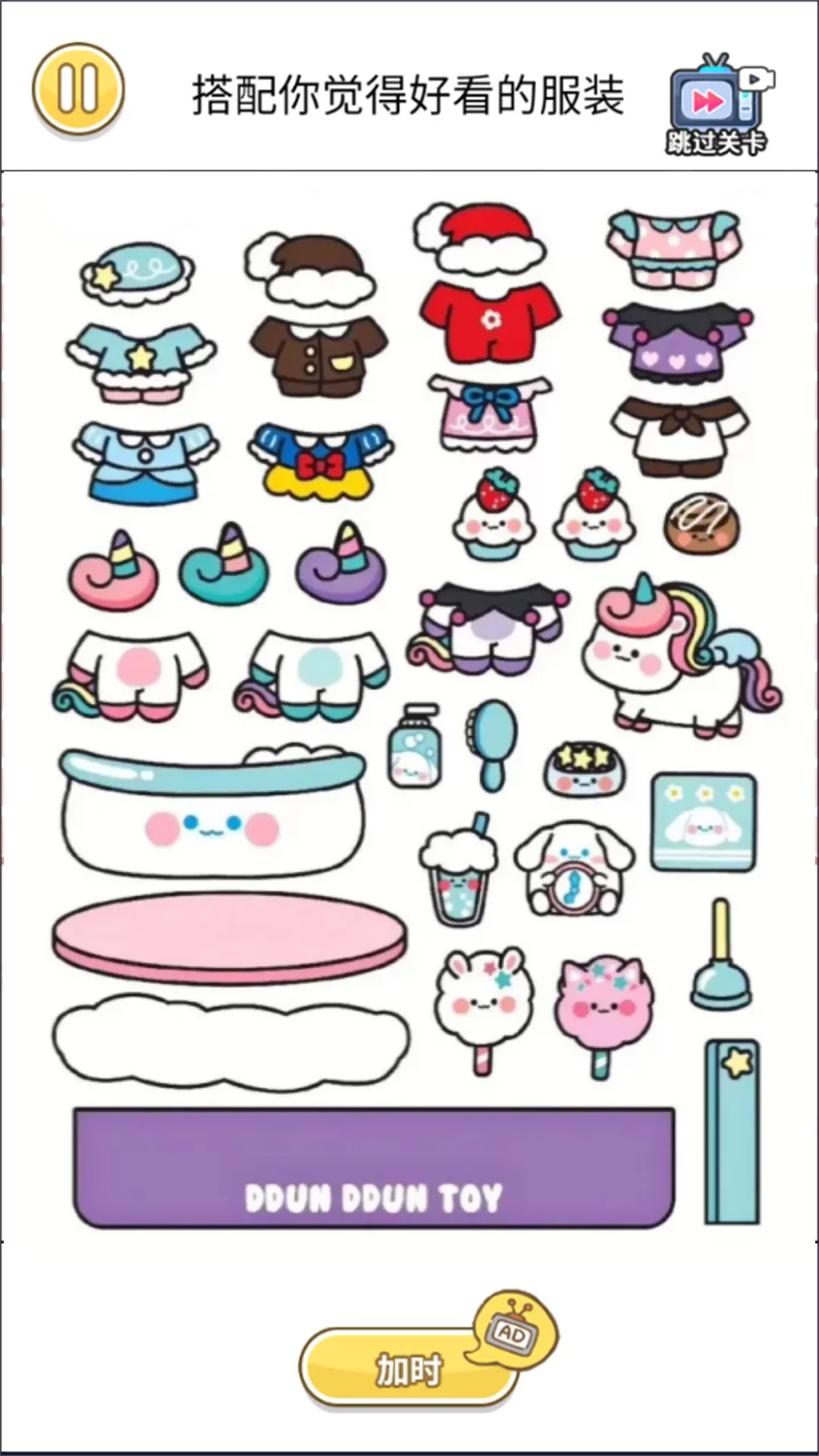Tap 加时 to add more time

click(409, 1369)
